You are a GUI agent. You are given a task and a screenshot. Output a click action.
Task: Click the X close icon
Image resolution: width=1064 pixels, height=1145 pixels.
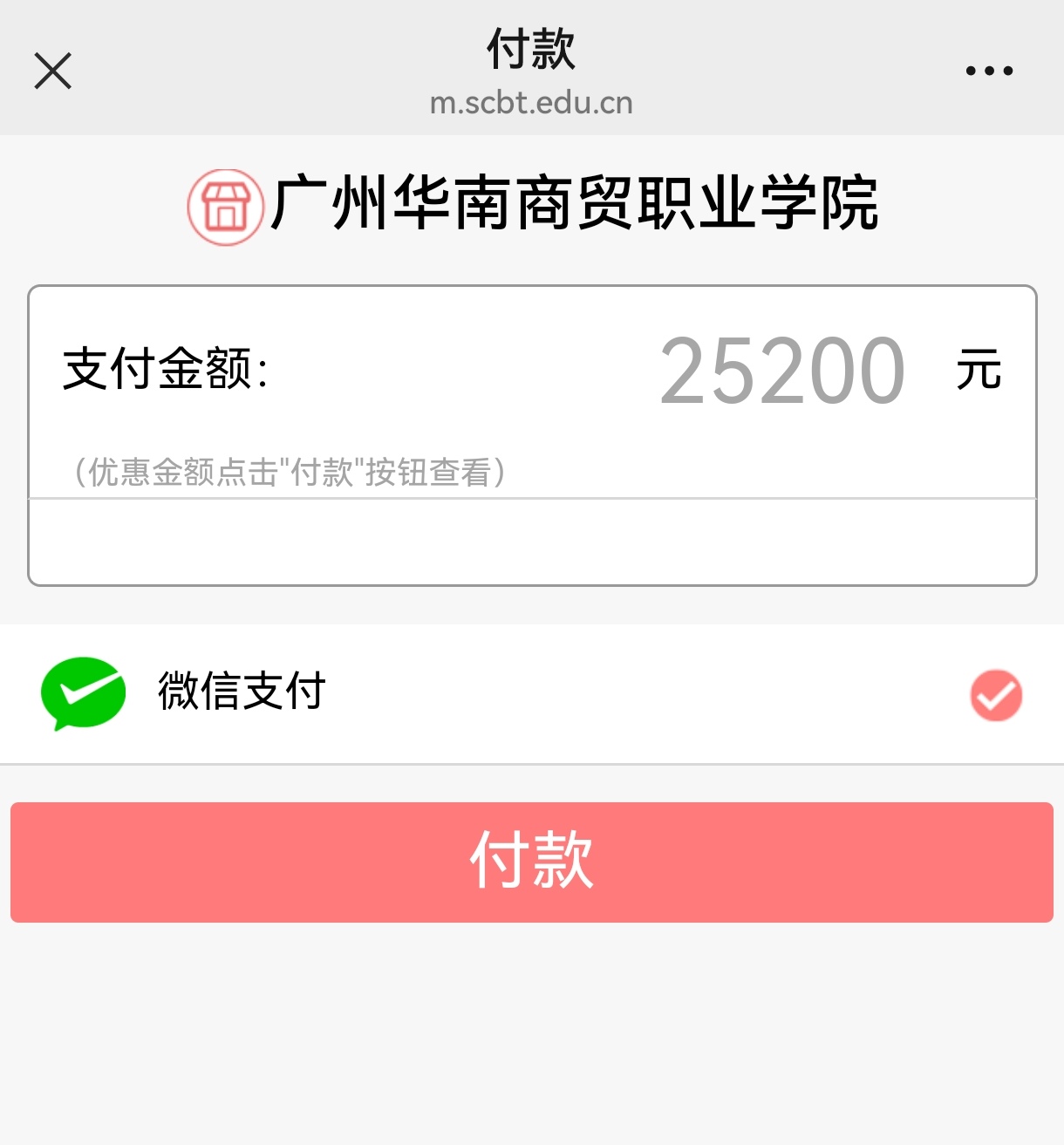[x=52, y=71]
